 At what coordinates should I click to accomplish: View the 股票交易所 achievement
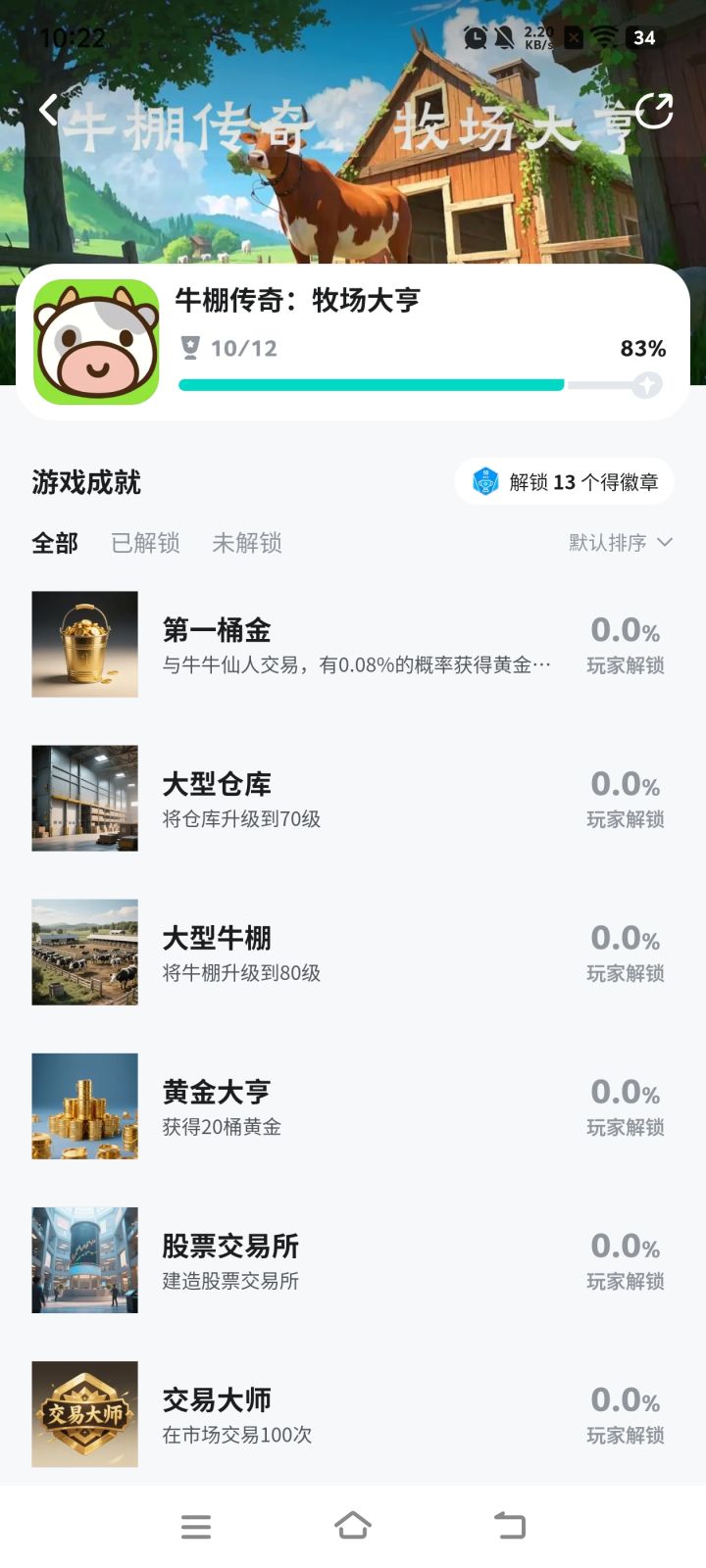[353, 1260]
